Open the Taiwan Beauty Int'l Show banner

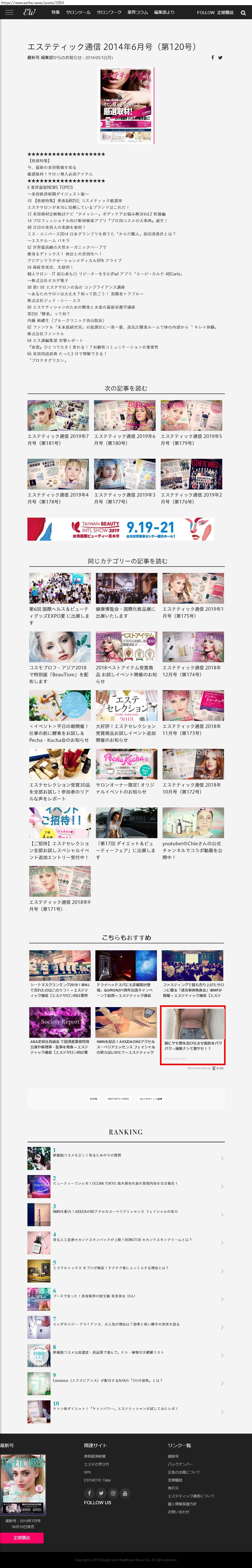(120, 529)
